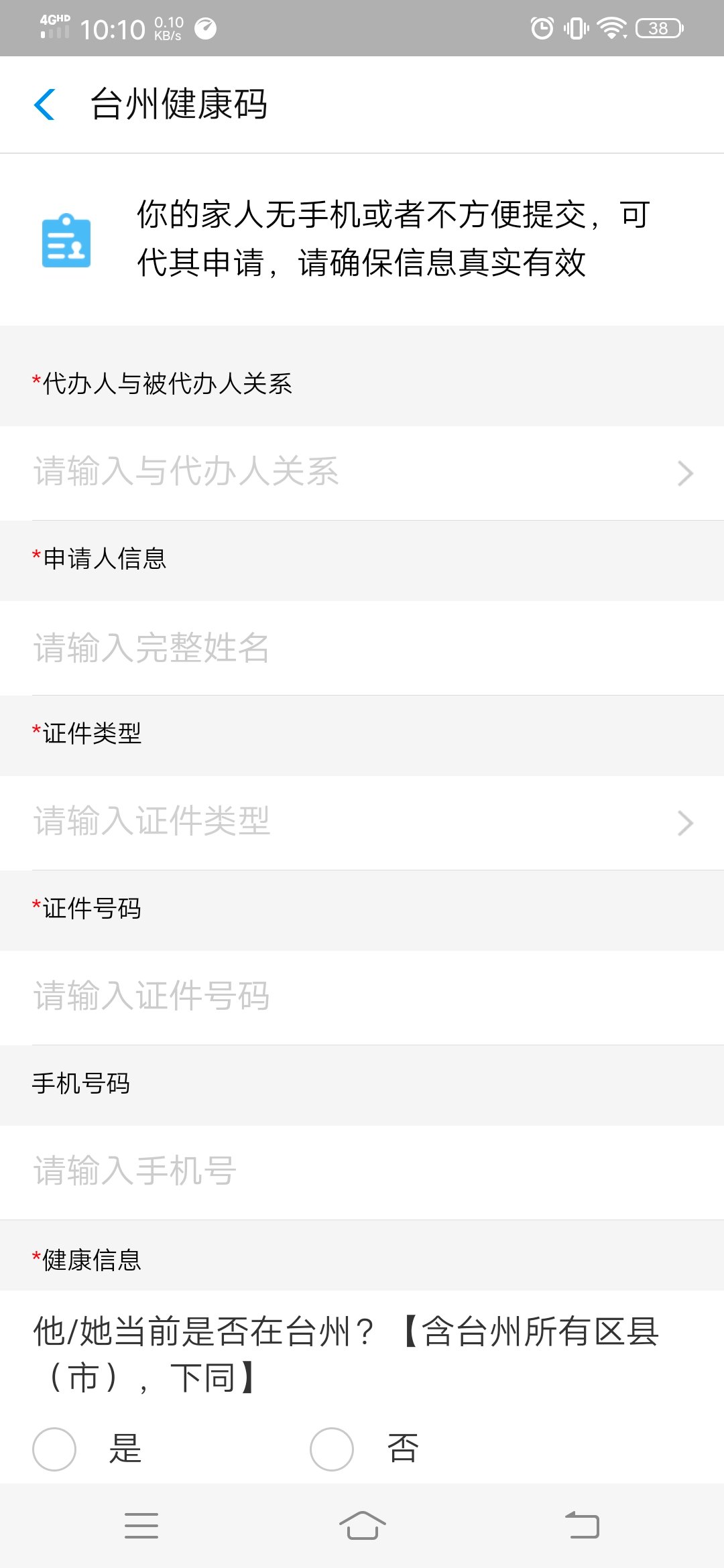Open the 代办人关系 relationship picker
The image size is (724, 1568).
tap(362, 472)
